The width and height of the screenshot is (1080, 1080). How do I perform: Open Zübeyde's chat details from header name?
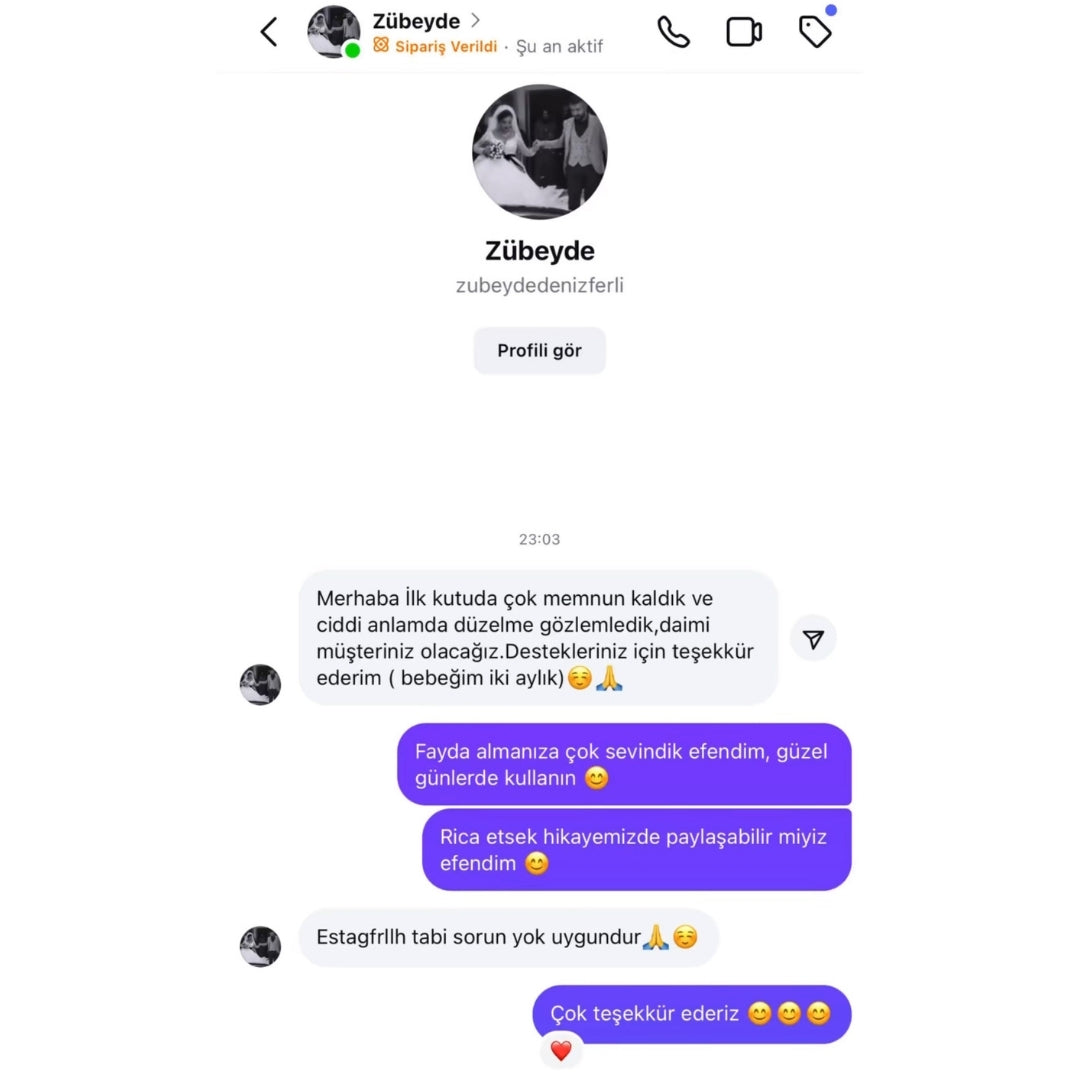[417, 21]
